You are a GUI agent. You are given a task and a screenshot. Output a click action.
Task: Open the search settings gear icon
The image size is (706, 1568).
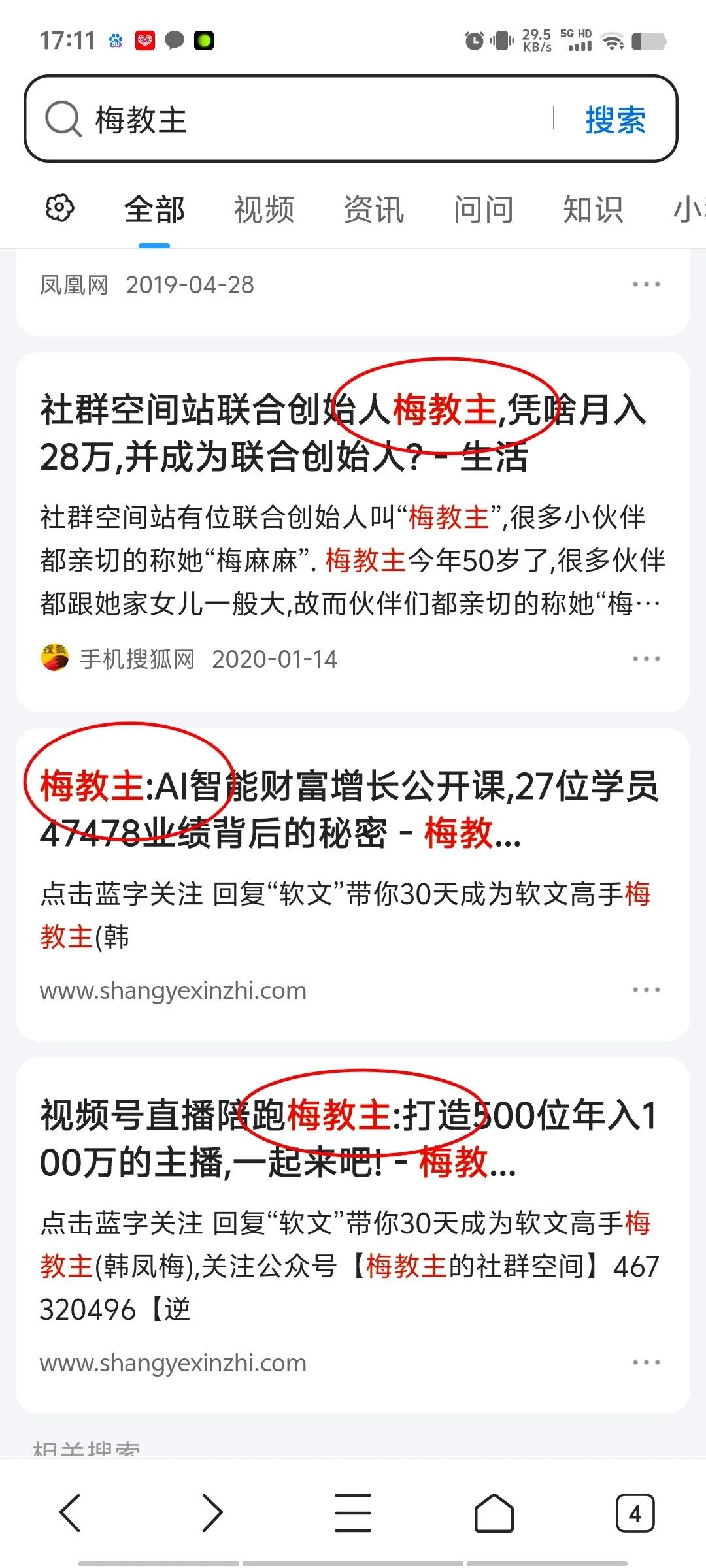[x=59, y=209]
